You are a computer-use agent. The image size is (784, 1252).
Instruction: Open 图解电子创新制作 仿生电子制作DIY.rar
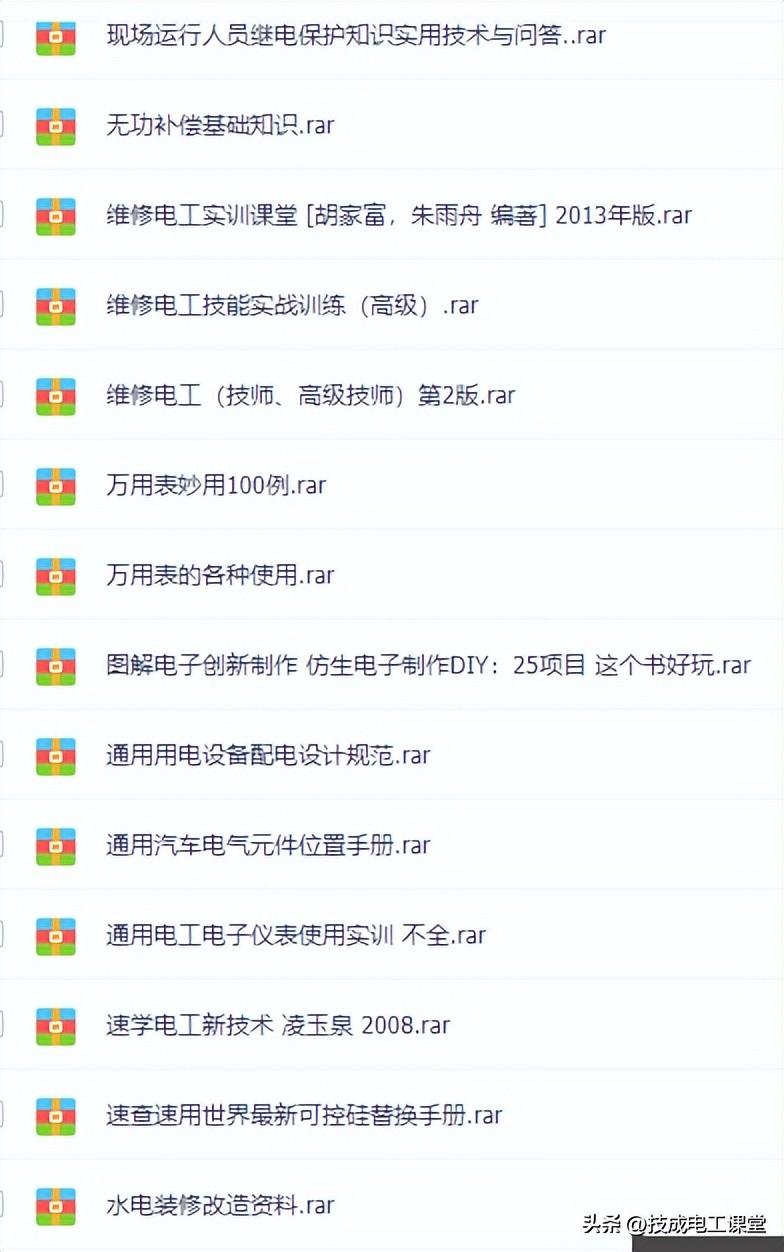pos(428,666)
